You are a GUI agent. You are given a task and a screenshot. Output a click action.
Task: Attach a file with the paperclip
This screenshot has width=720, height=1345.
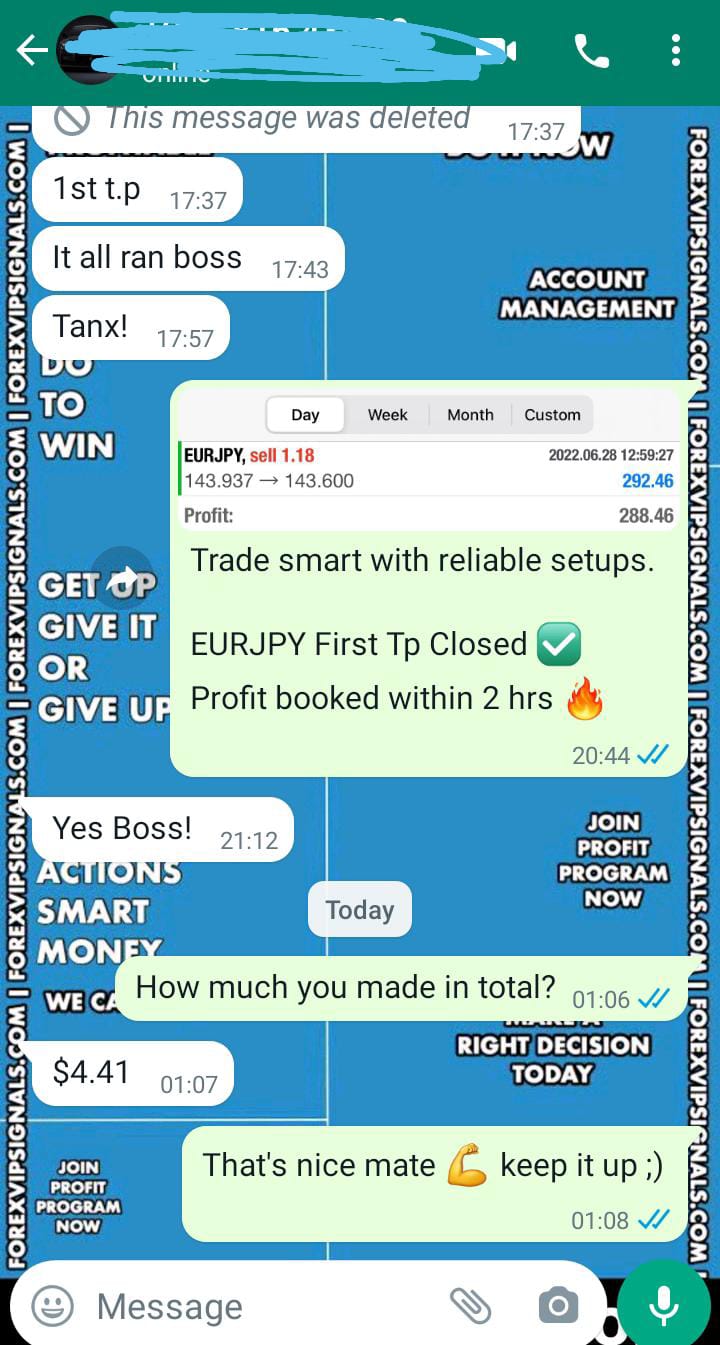[469, 1305]
